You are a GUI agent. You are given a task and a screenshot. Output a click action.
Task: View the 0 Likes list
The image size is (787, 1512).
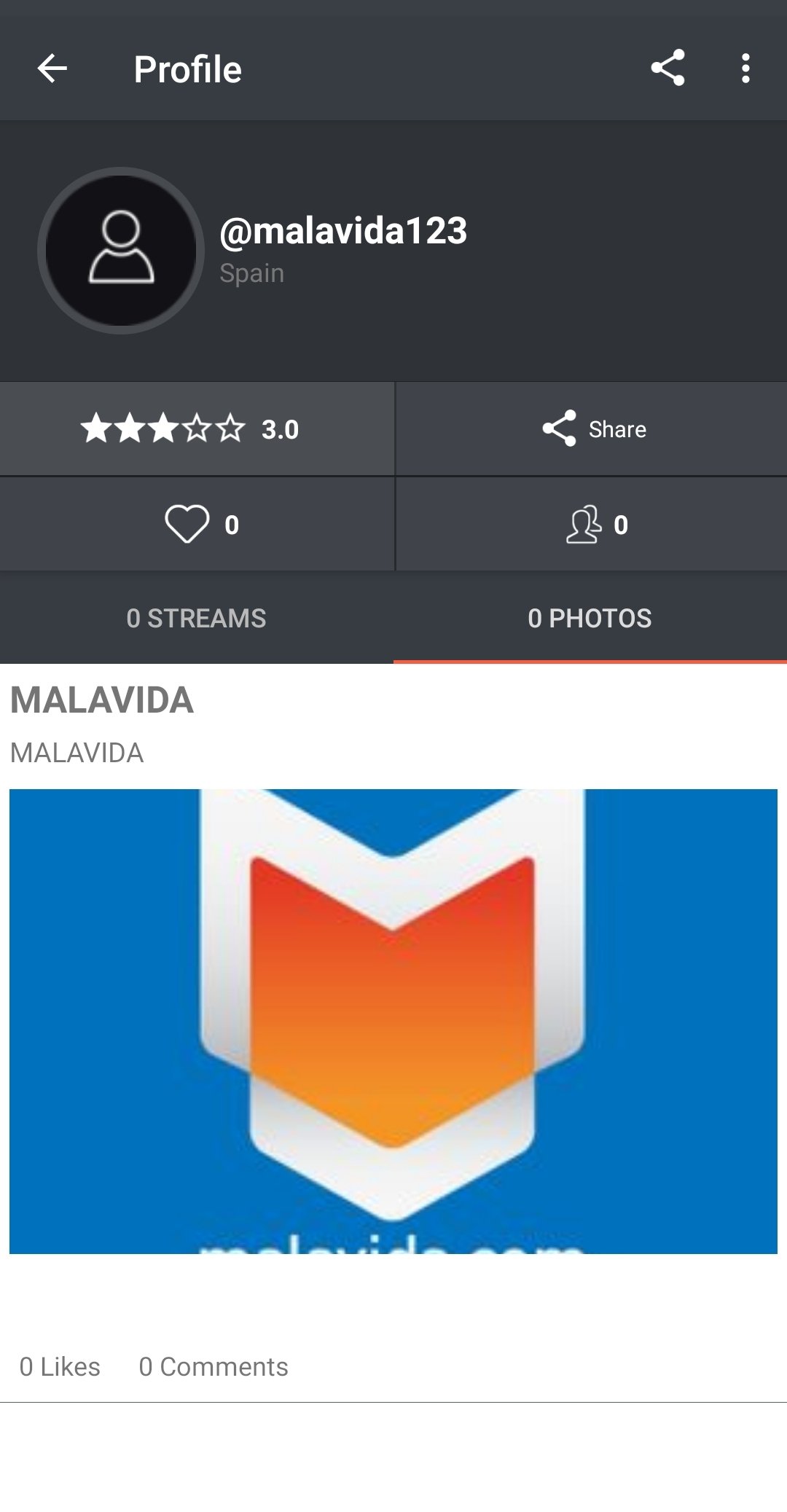(60, 1367)
